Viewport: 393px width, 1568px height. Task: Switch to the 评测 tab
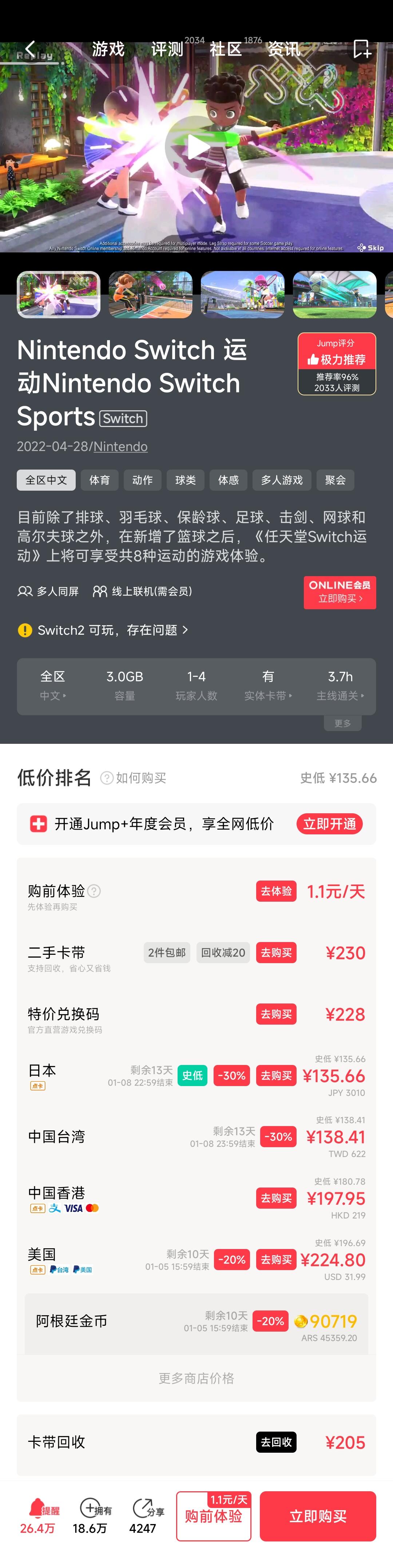(167, 49)
